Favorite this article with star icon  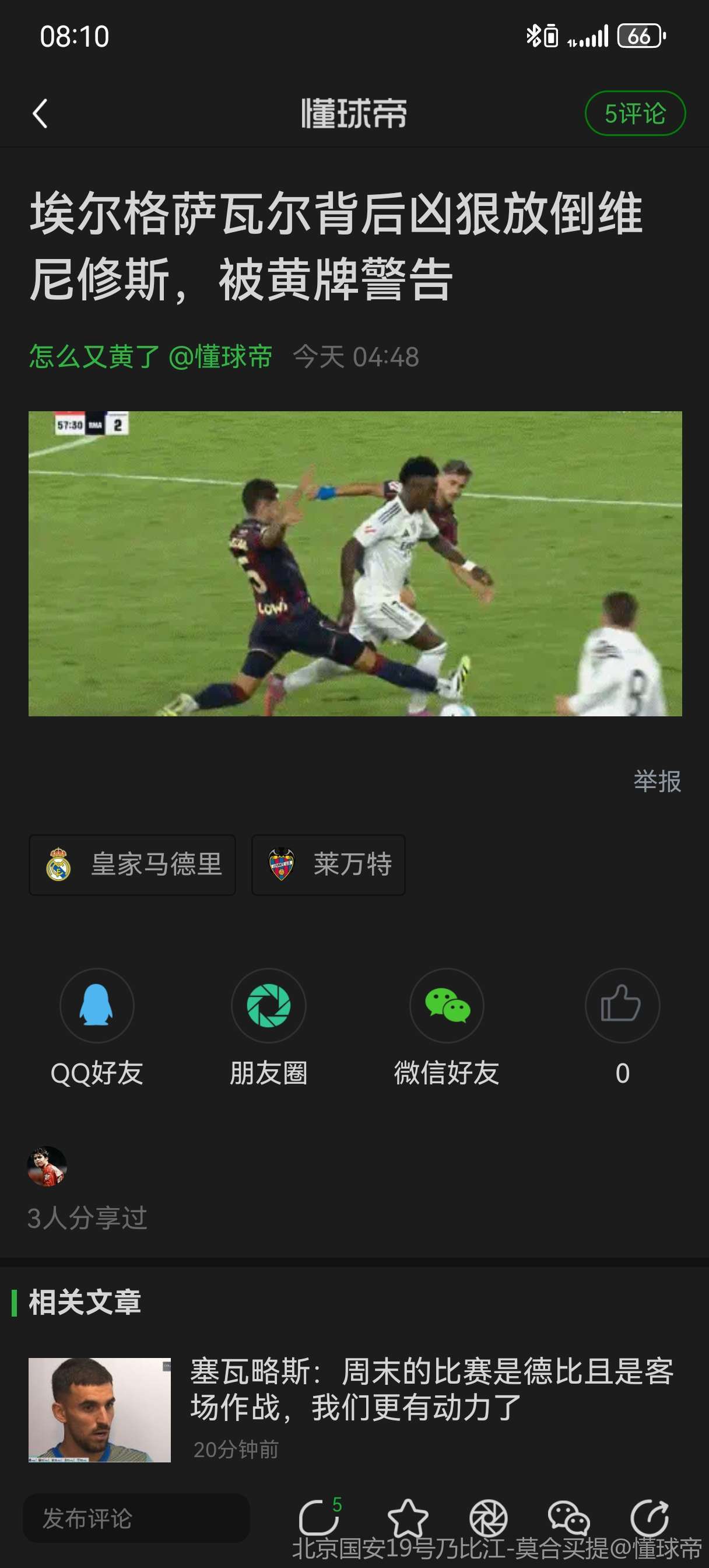coord(408,1518)
